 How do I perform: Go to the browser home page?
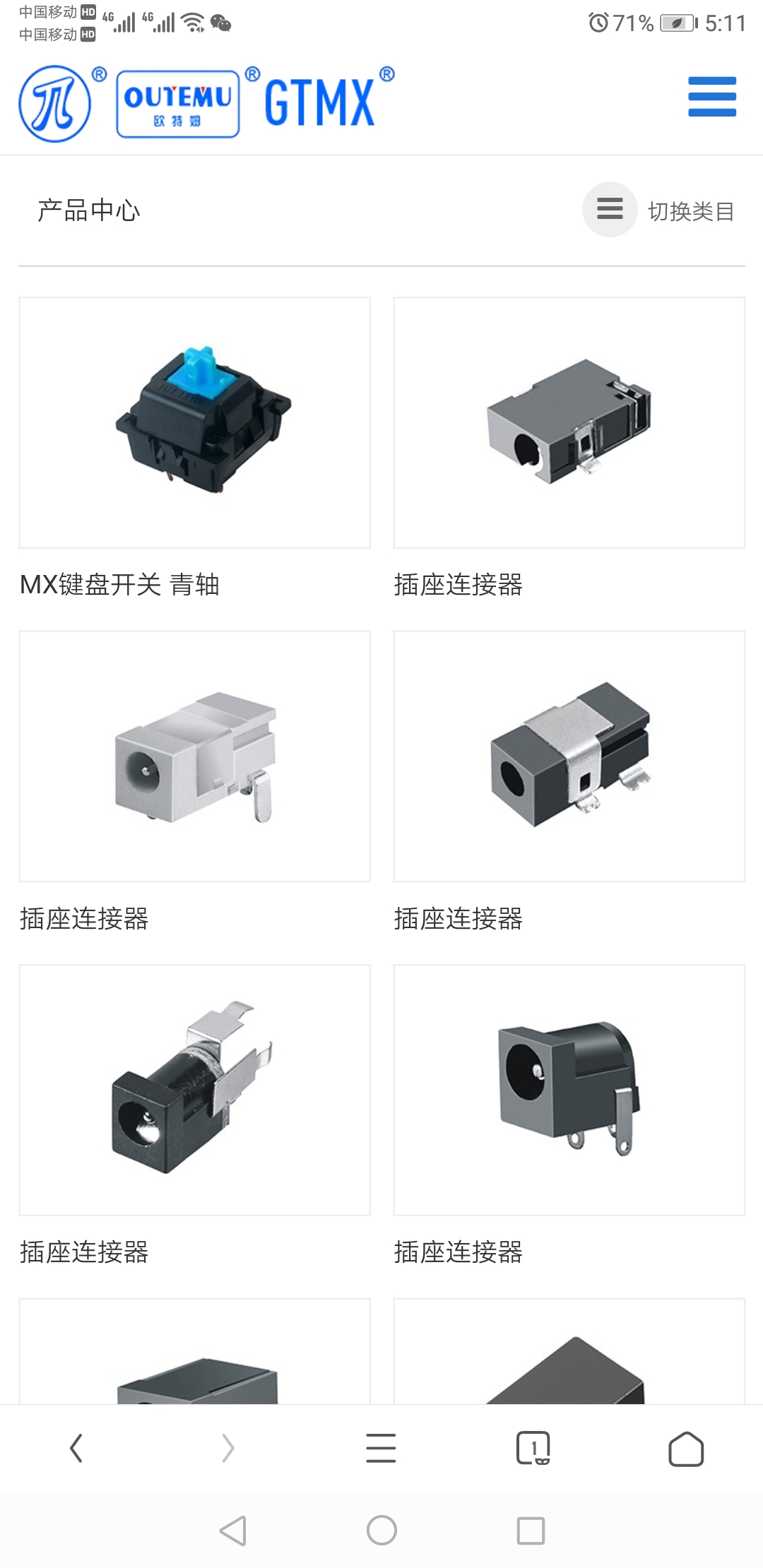(685, 1449)
